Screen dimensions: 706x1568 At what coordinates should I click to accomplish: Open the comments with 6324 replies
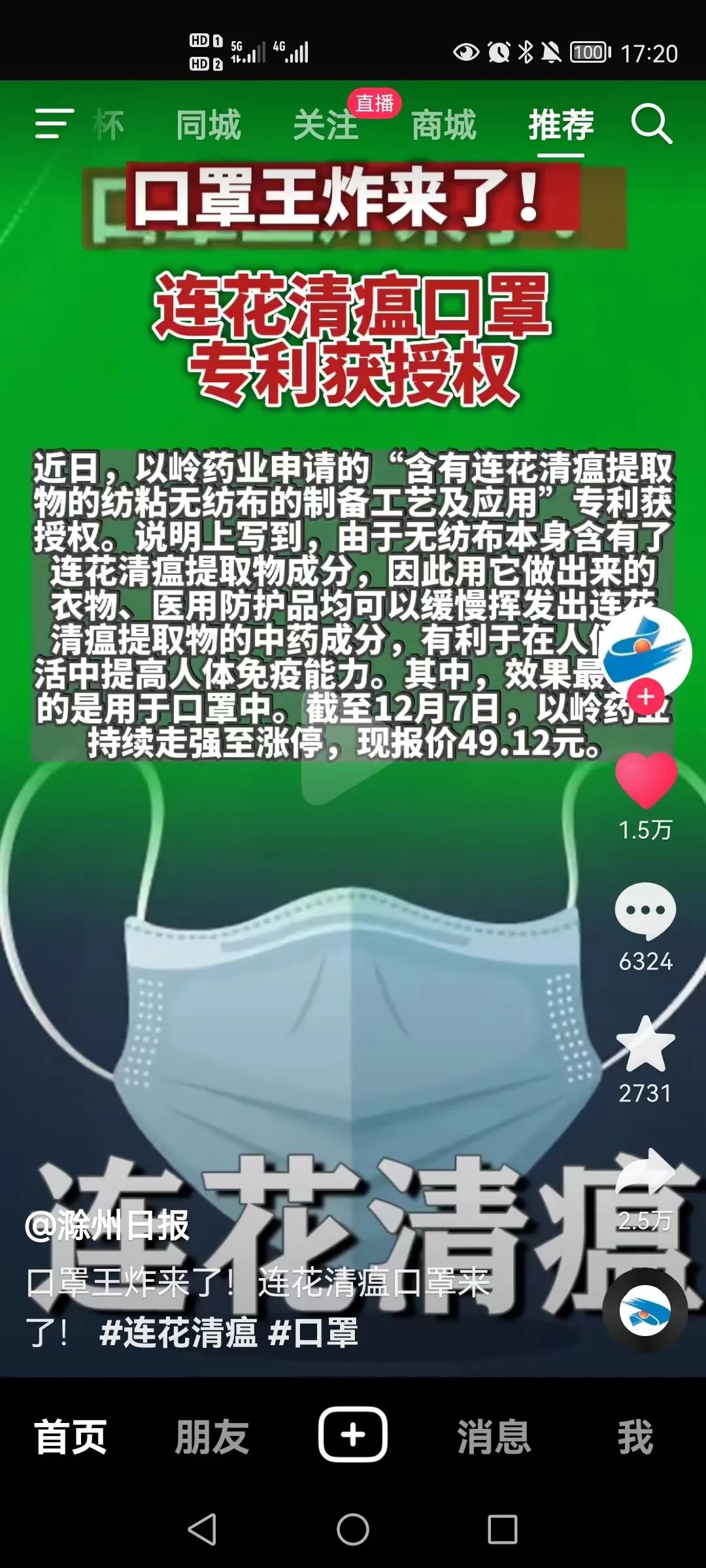[646, 911]
